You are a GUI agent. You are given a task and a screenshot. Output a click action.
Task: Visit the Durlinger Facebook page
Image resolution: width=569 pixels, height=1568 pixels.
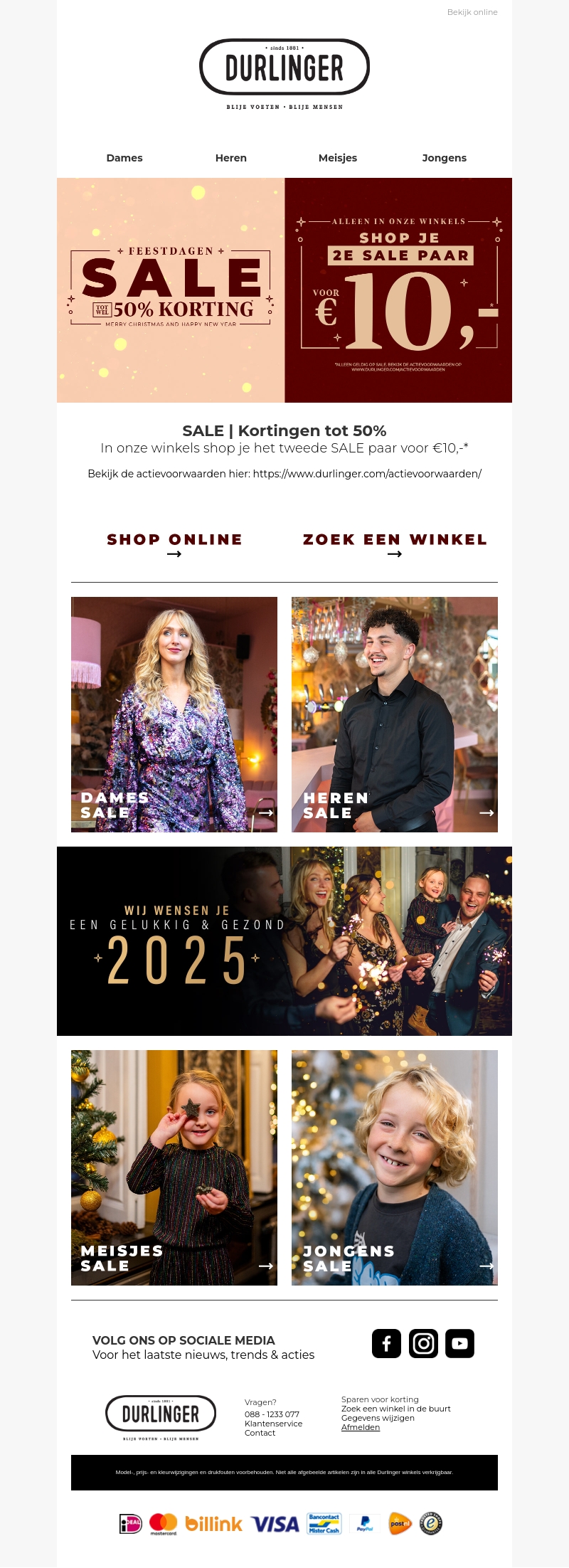pyautogui.click(x=386, y=1343)
